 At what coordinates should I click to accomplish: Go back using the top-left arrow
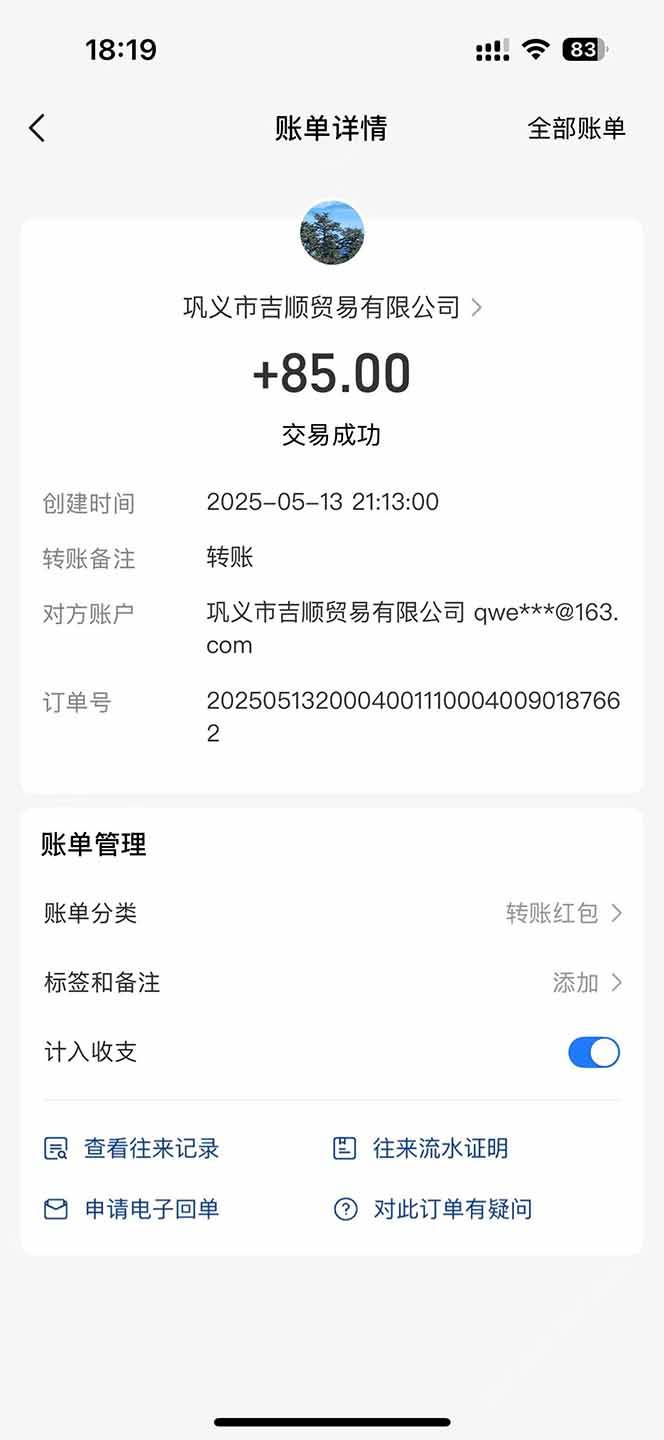[x=37, y=128]
